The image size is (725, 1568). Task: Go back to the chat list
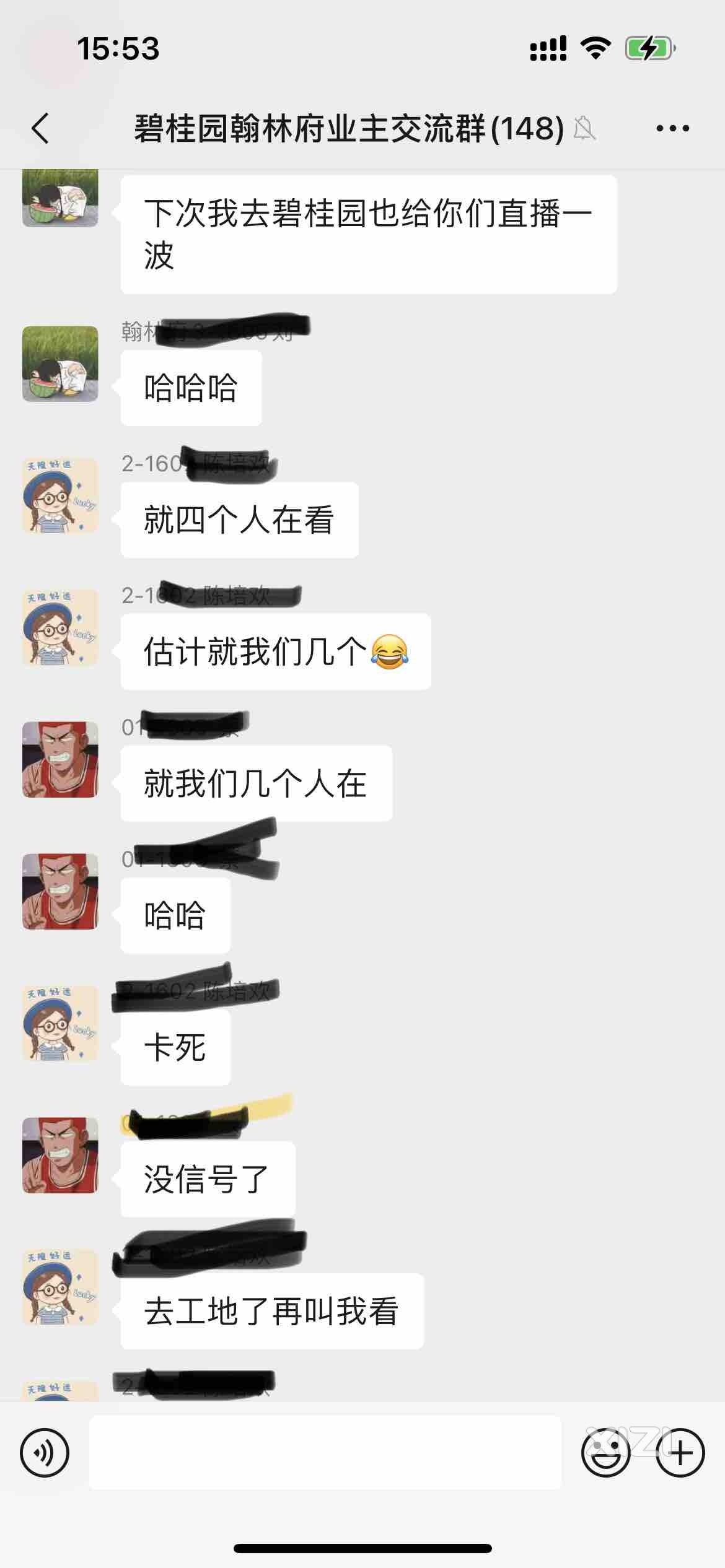click(40, 129)
